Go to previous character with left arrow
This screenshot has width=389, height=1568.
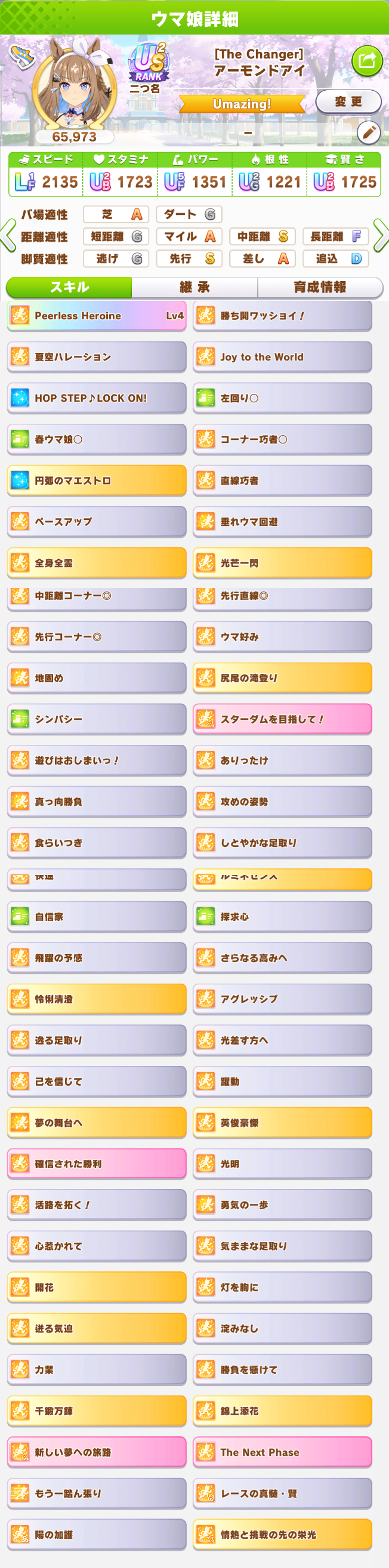coord(8,236)
